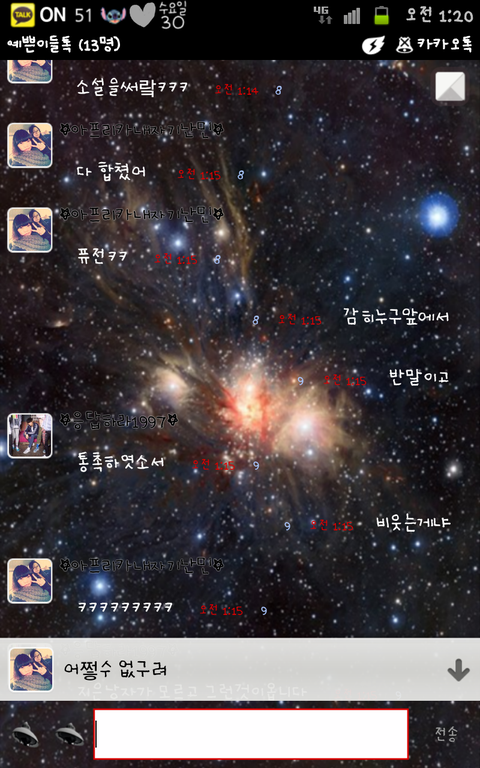Open the 카카오톡 button in the top bar

[x=434, y=45]
